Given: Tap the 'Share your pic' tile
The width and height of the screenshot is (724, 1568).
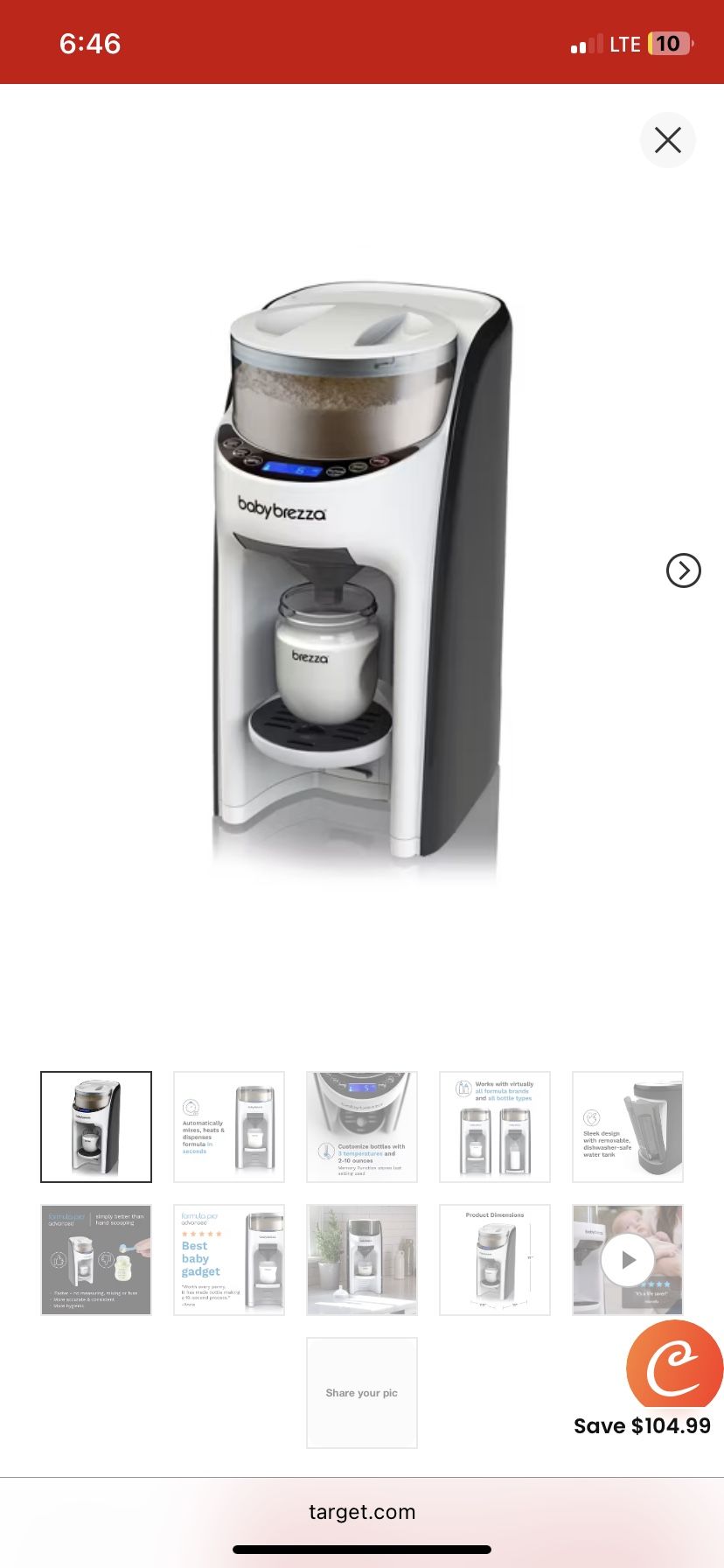Looking at the screenshot, I should tap(362, 1393).
